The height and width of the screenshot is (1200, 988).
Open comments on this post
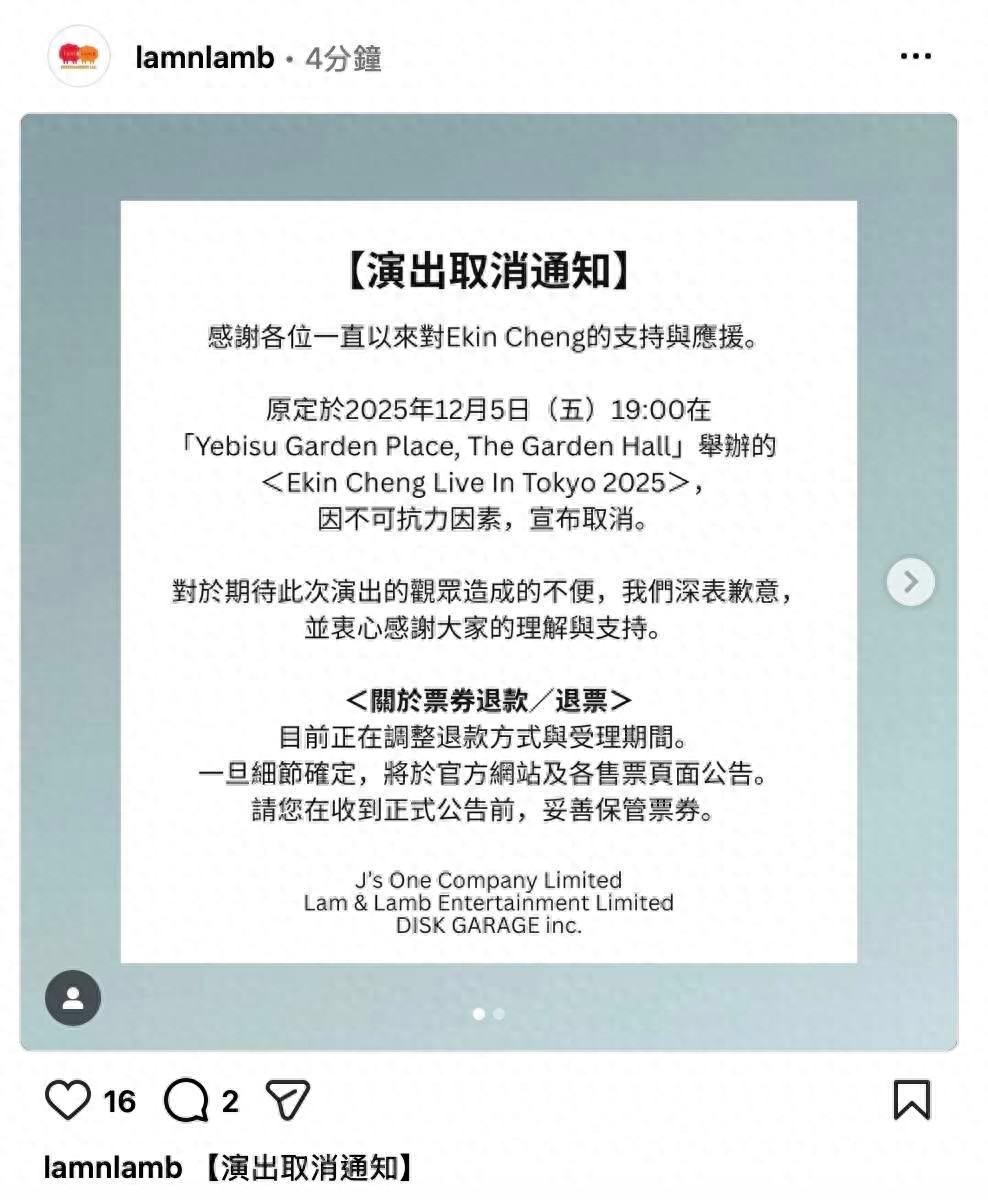coord(185,1101)
